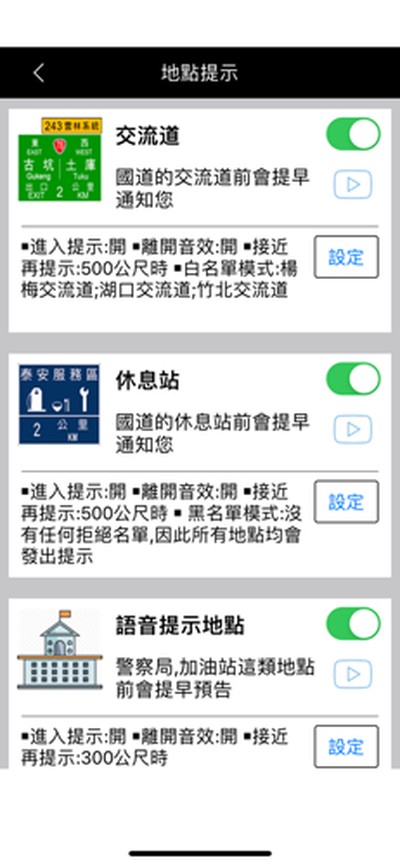Play the 語音提示地點 preview

point(353,674)
